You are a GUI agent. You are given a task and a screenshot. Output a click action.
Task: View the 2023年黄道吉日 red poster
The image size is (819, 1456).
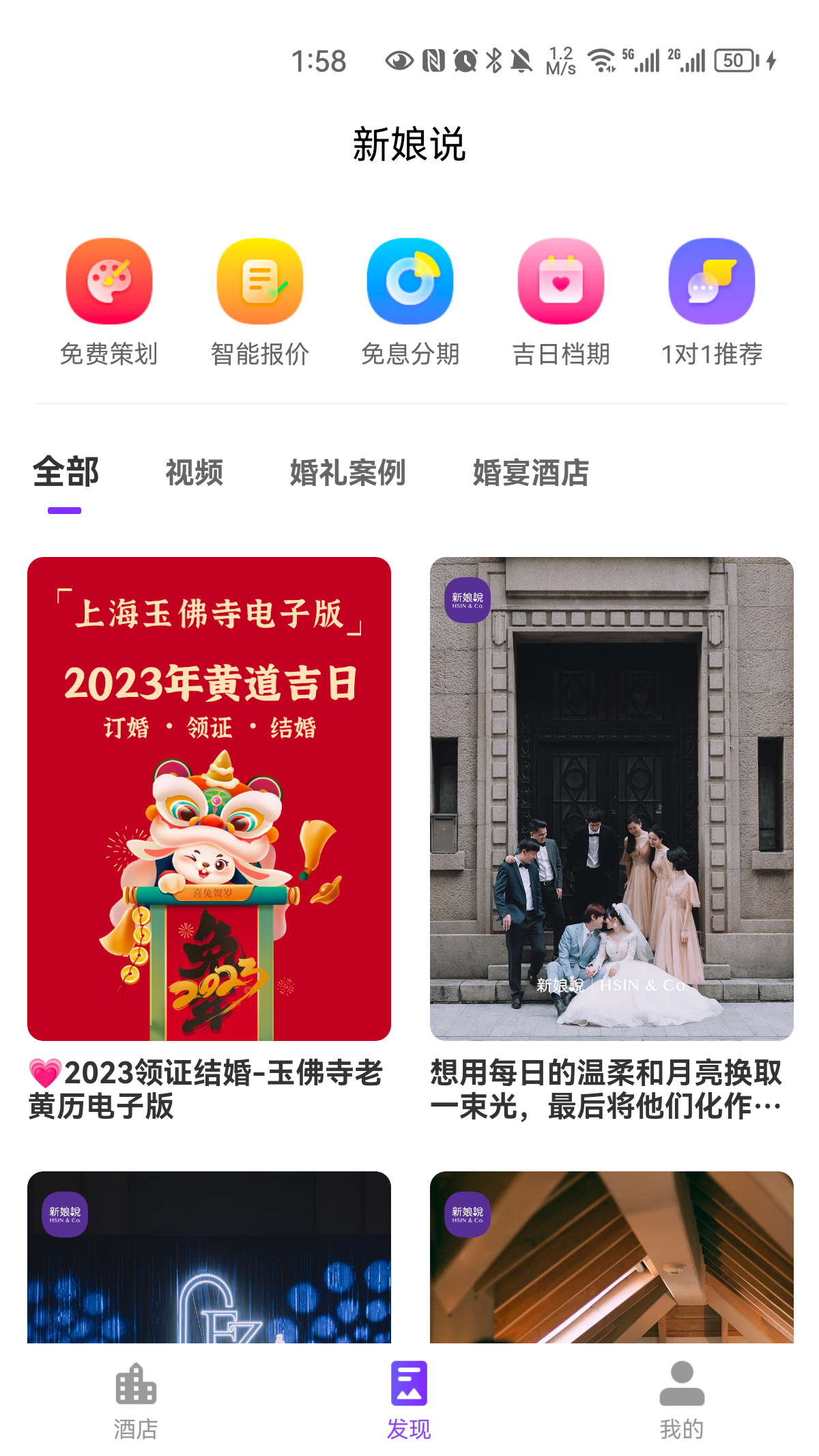(210, 792)
